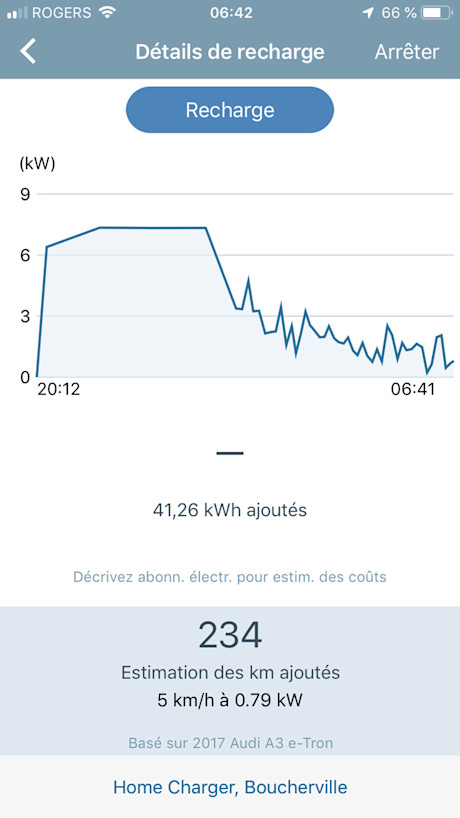Tap the blue Recharge button
The height and width of the screenshot is (818, 460).
click(229, 110)
